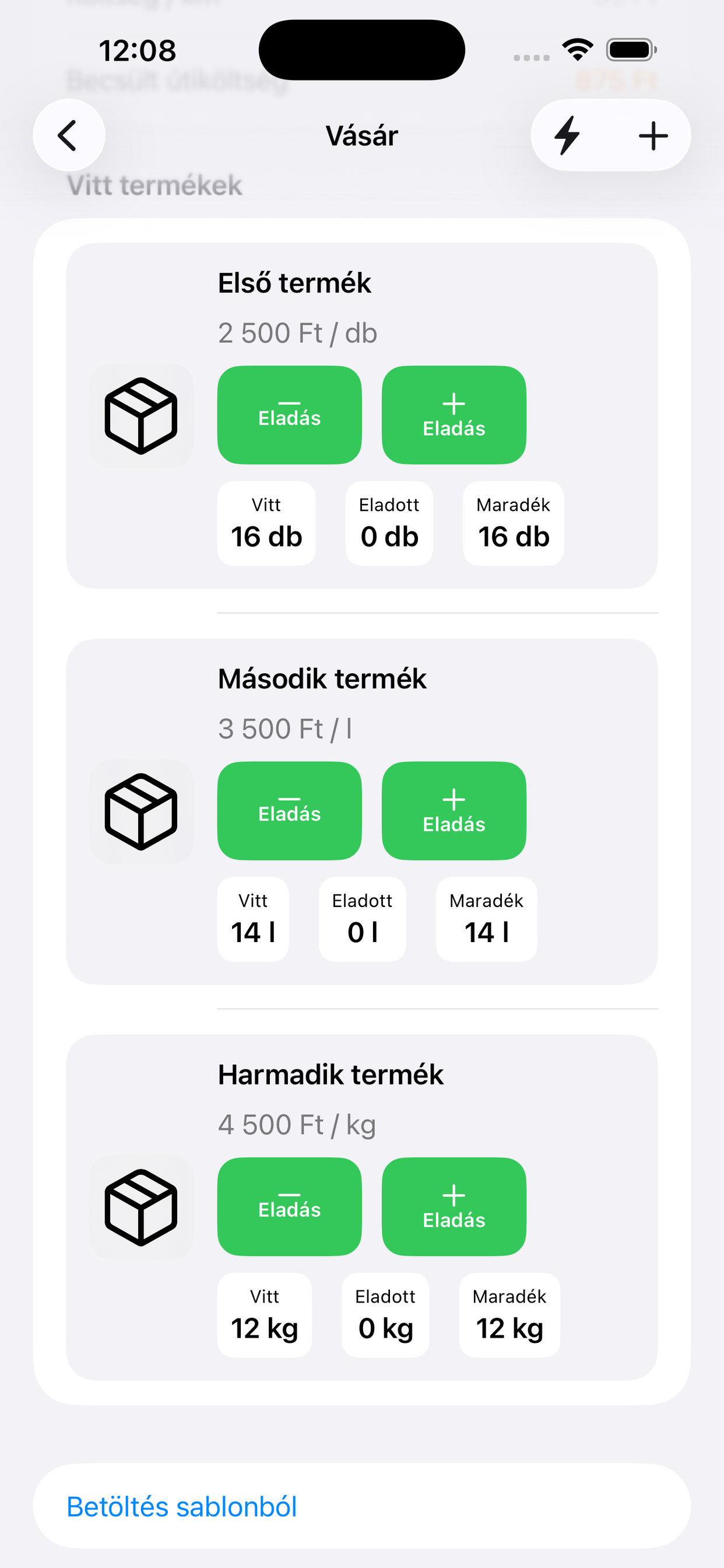The image size is (724, 1568).
Task: Open the package icon for Második termék
Action: coord(141,811)
